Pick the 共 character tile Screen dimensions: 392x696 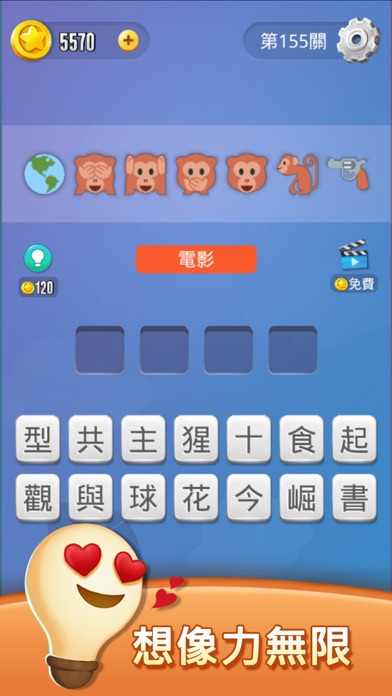tap(91, 439)
